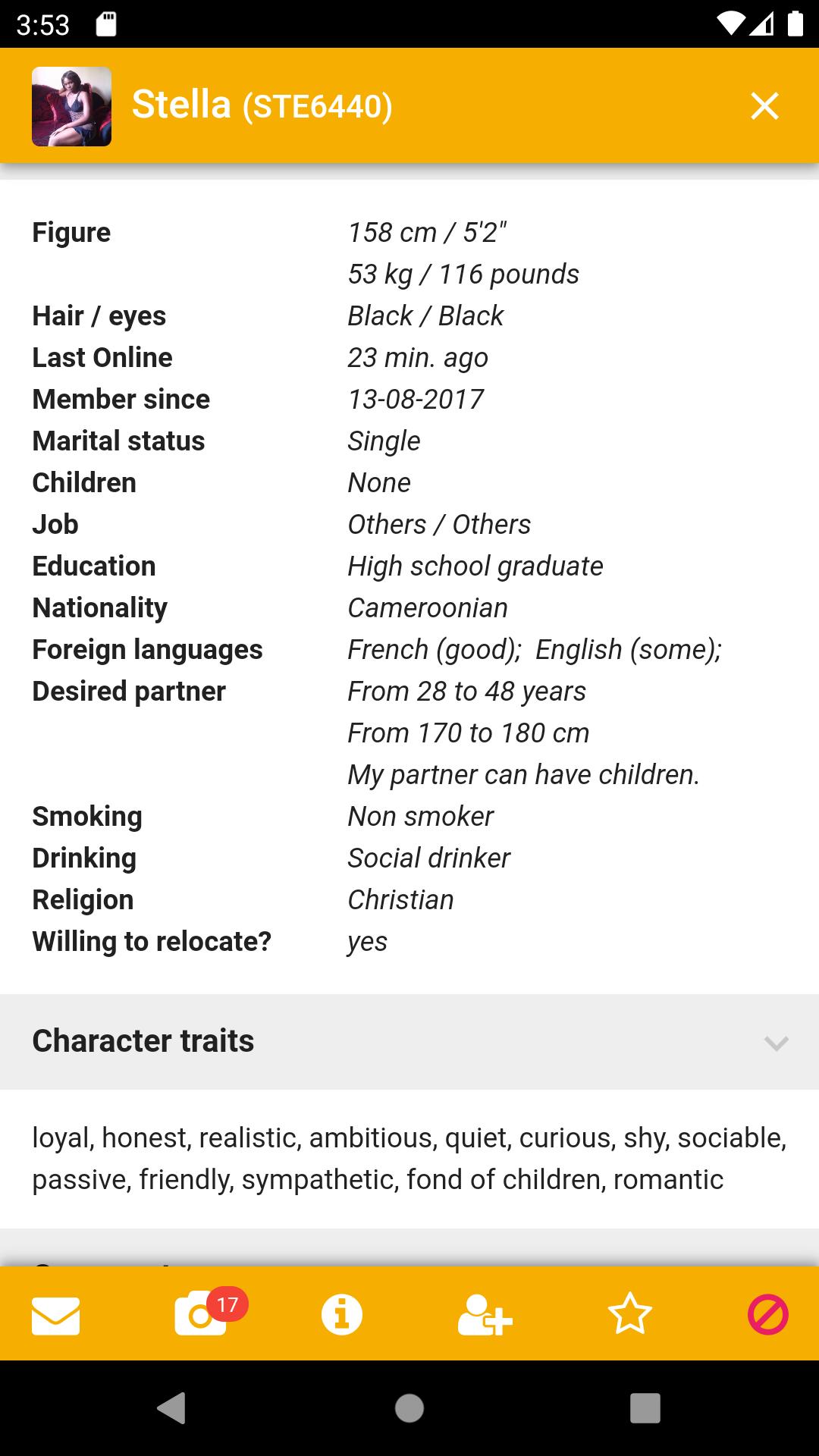This screenshot has height=1456, width=819.
Task: Go back using system navigation
Action: click(x=172, y=1408)
